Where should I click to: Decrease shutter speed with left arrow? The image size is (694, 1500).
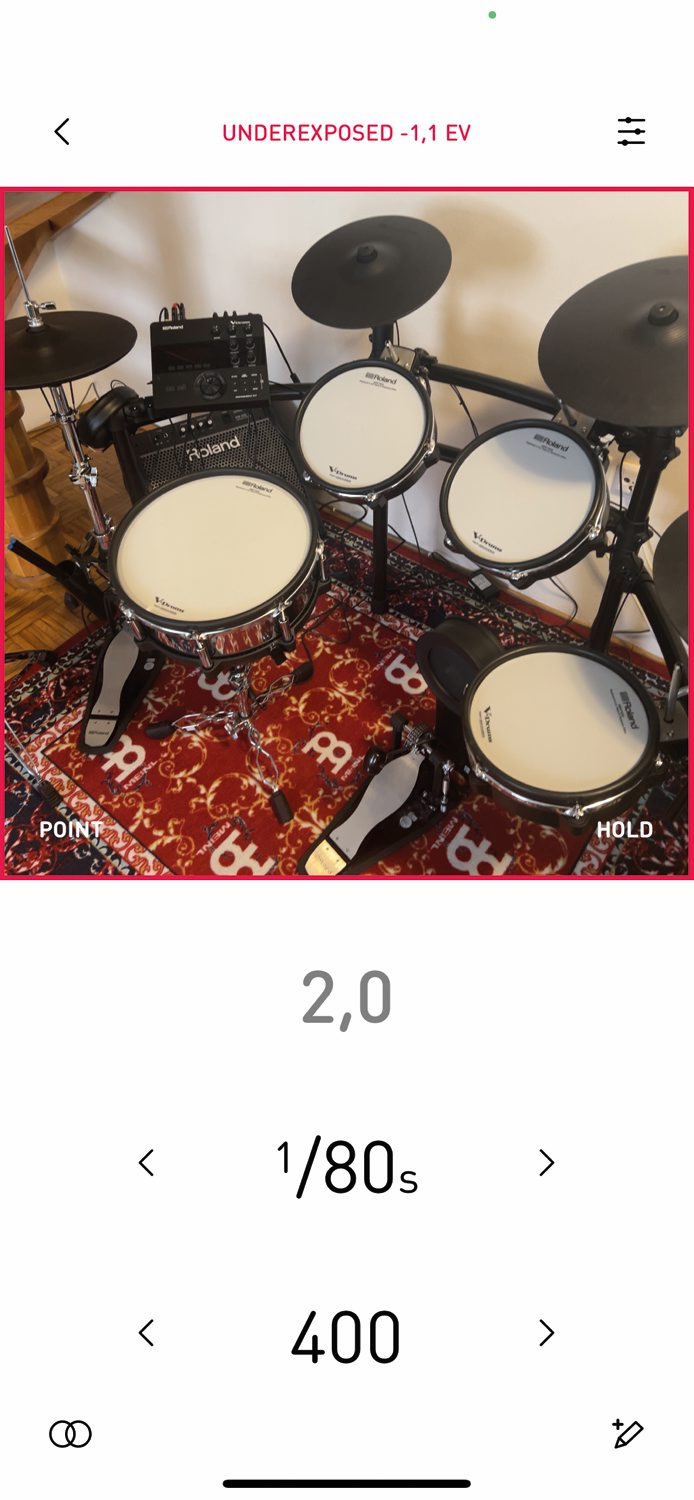pos(147,1163)
